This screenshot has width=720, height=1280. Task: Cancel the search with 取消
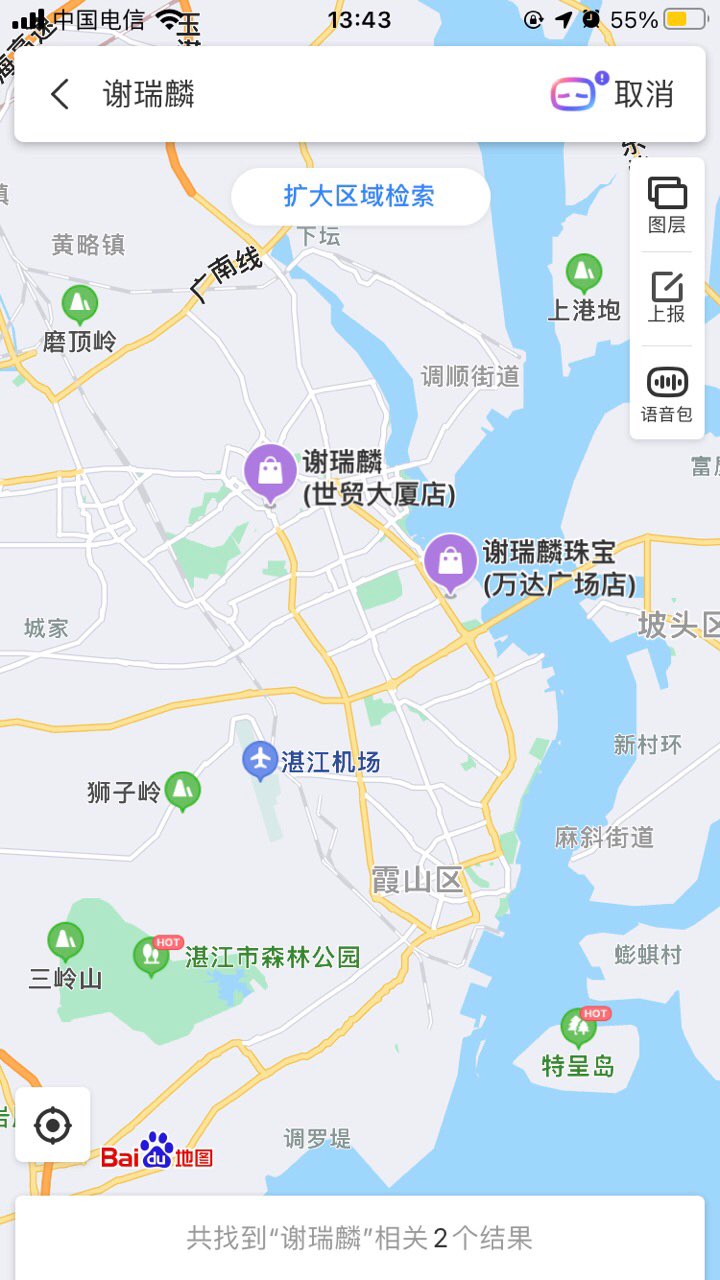[644, 94]
